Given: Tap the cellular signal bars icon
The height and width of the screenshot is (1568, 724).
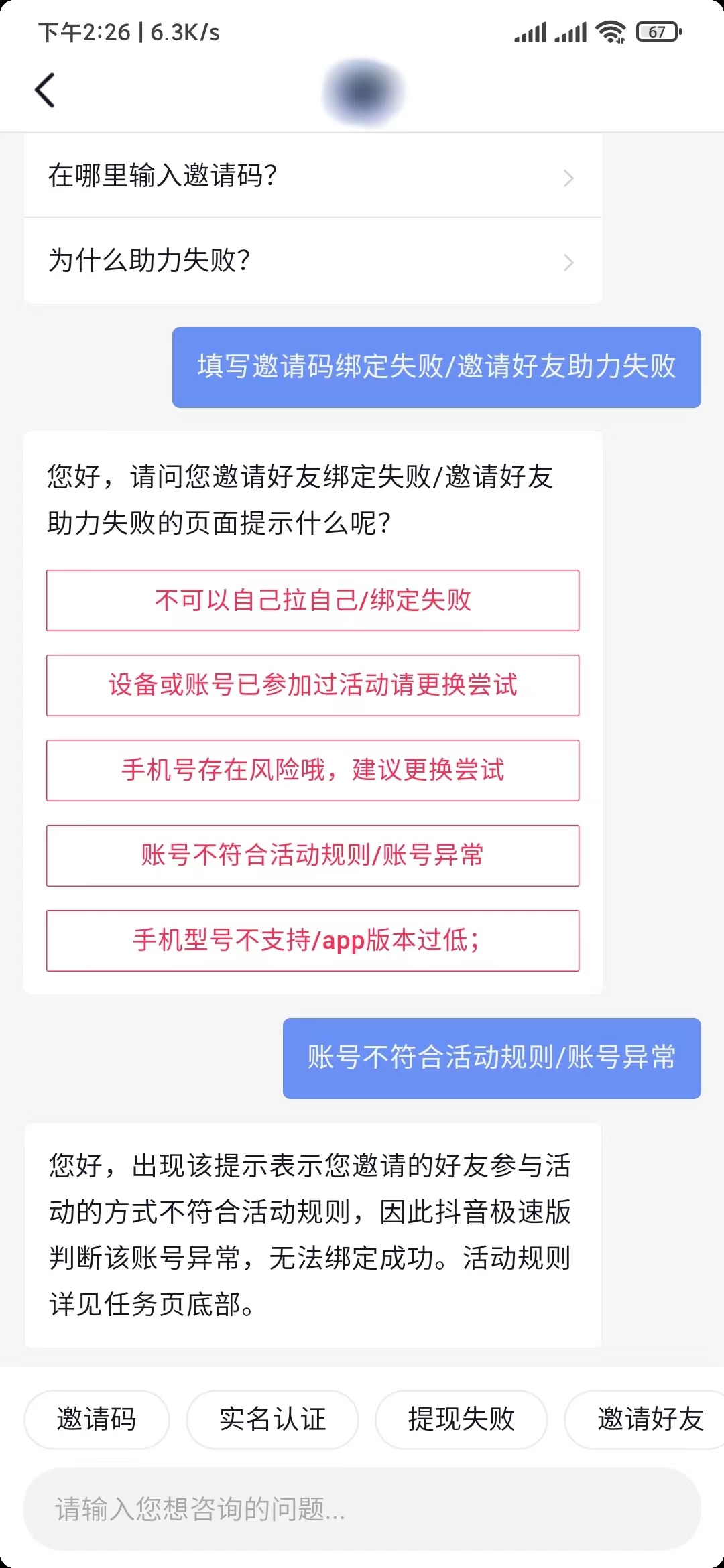Looking at the screenshot, I should pyautogui.click(x=529, y=32).
